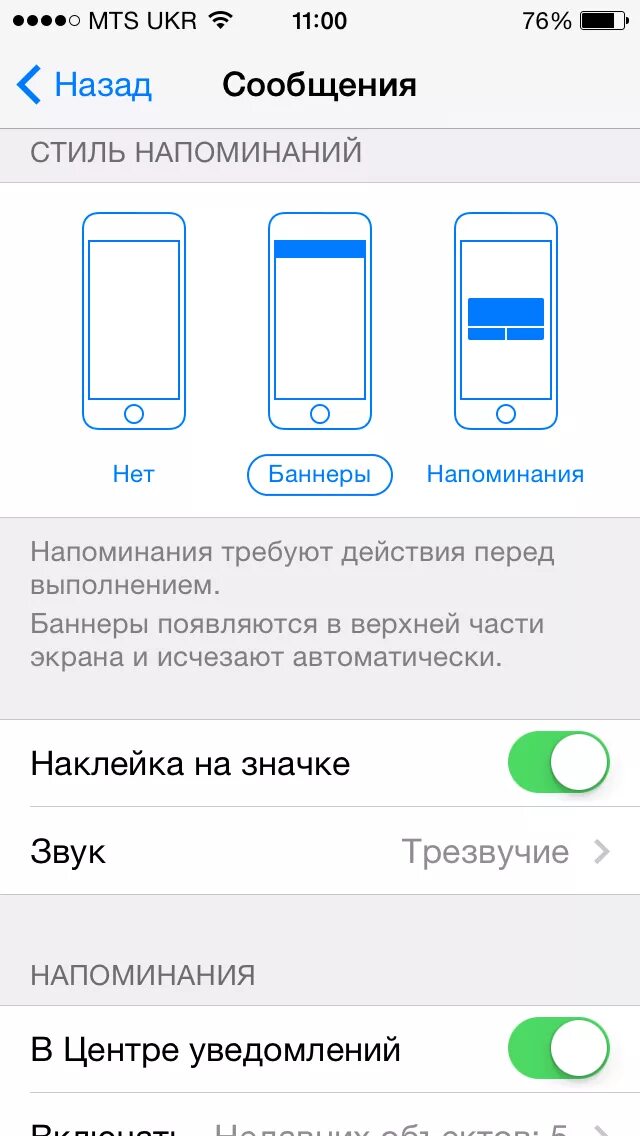Image resolution: width=640 pixels, height=1136 pixels.
Task: Disable В Центре уведомлений switch
Action: point(558,1048)
